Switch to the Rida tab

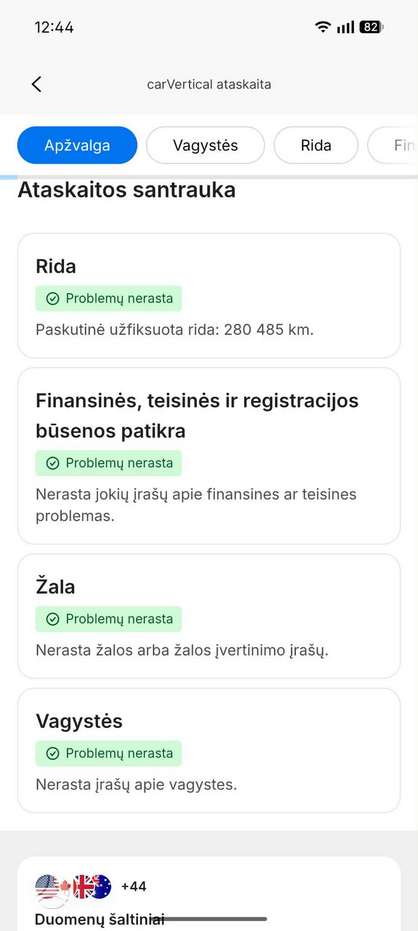pos(316,145)
